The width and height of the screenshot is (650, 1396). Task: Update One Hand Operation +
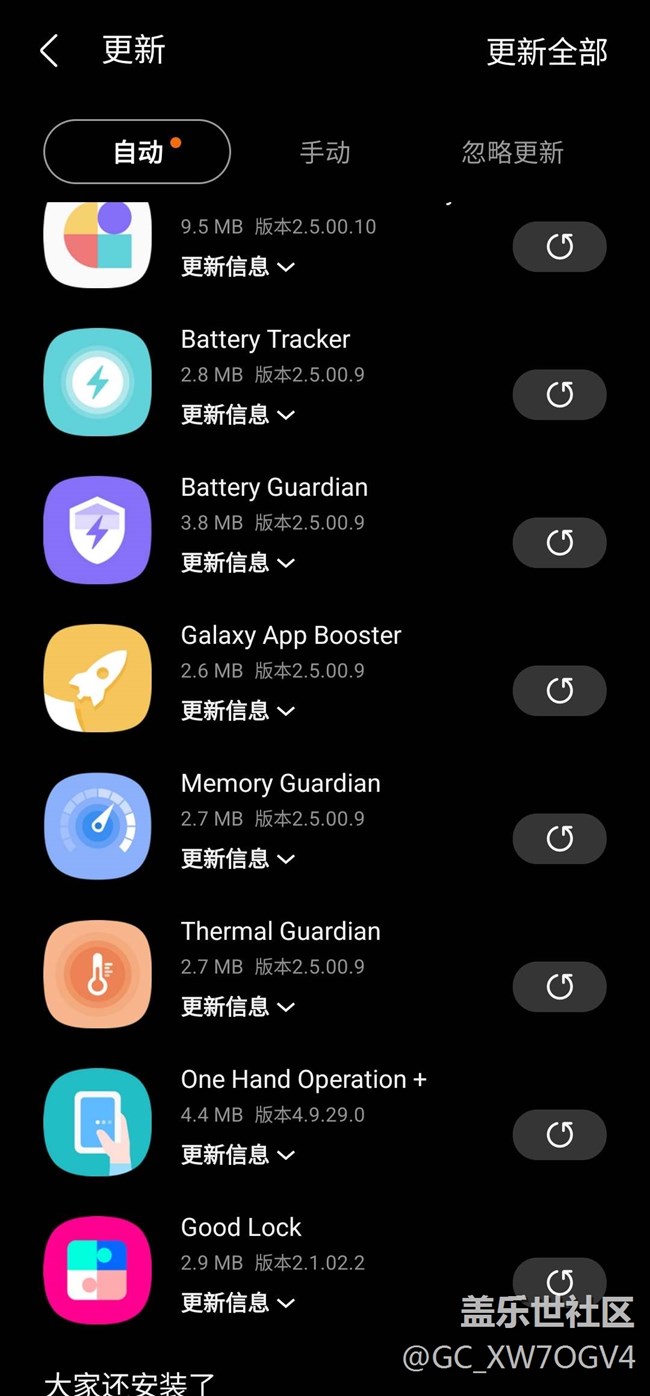559,1135
